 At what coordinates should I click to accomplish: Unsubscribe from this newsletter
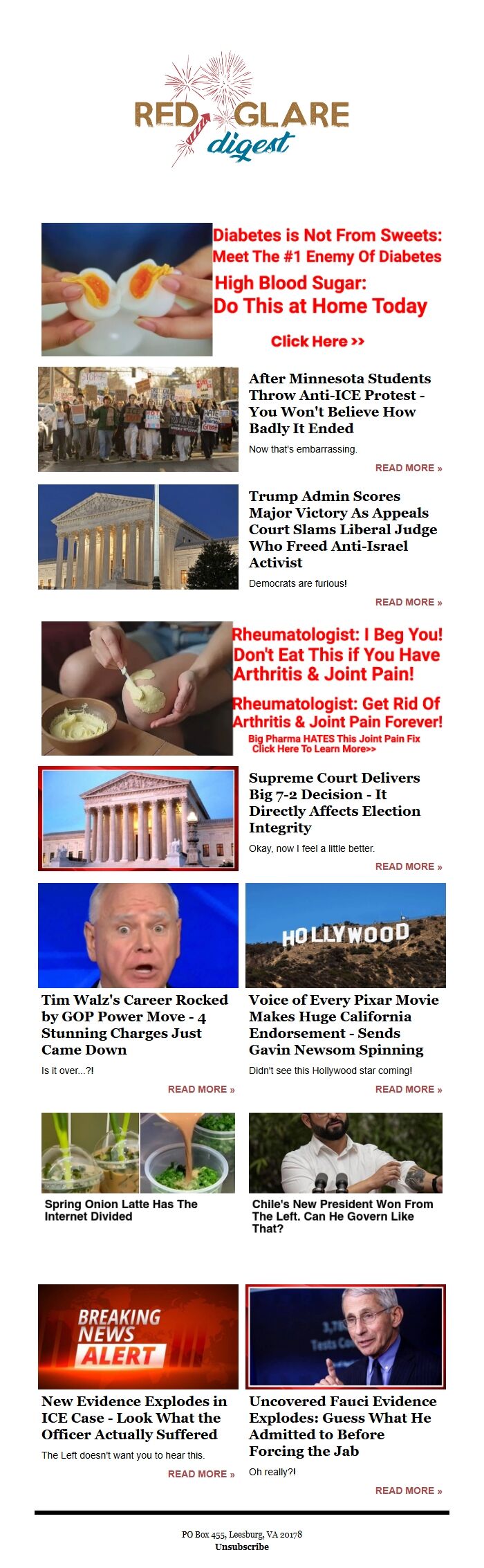pyautogui.click(x=242, y=1547)
